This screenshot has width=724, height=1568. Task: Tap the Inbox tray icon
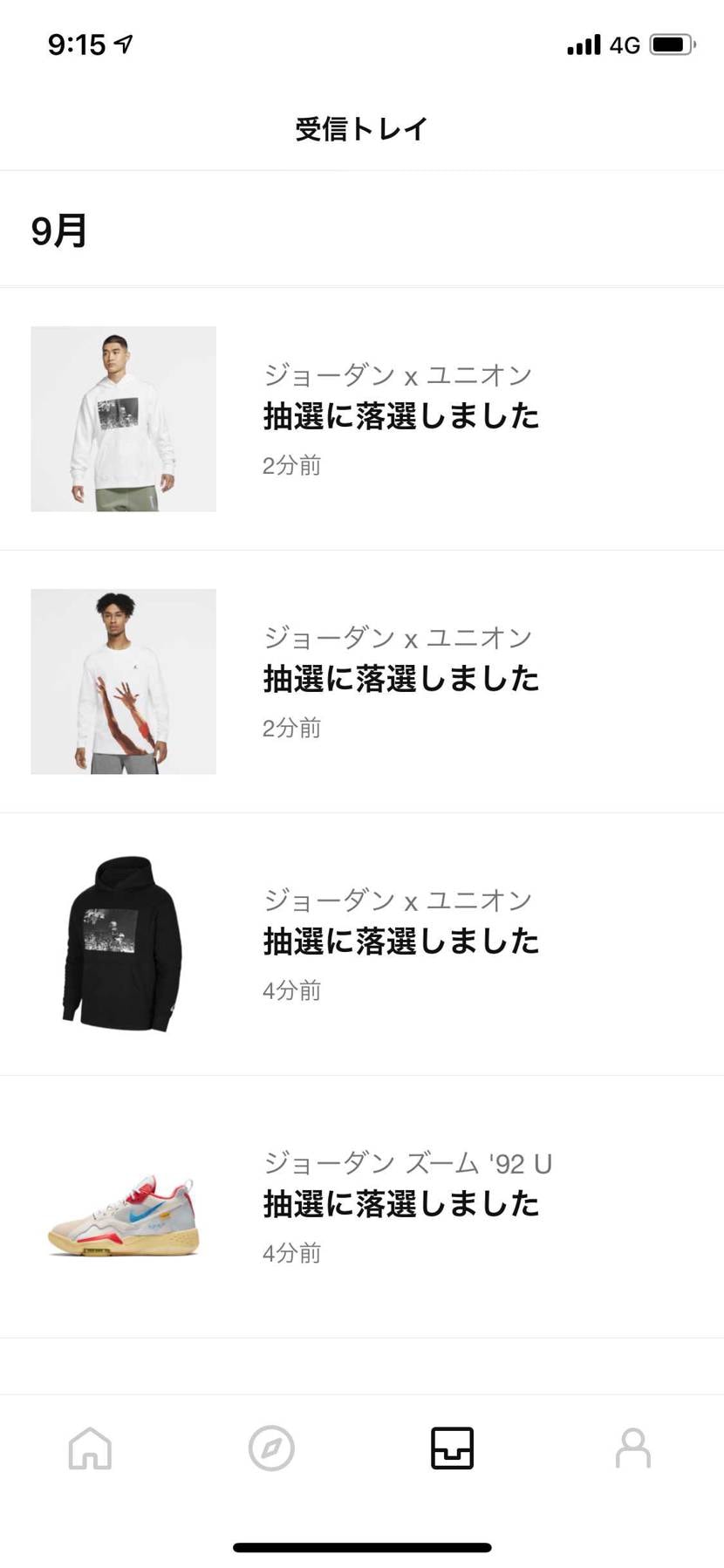point(452,1448)
